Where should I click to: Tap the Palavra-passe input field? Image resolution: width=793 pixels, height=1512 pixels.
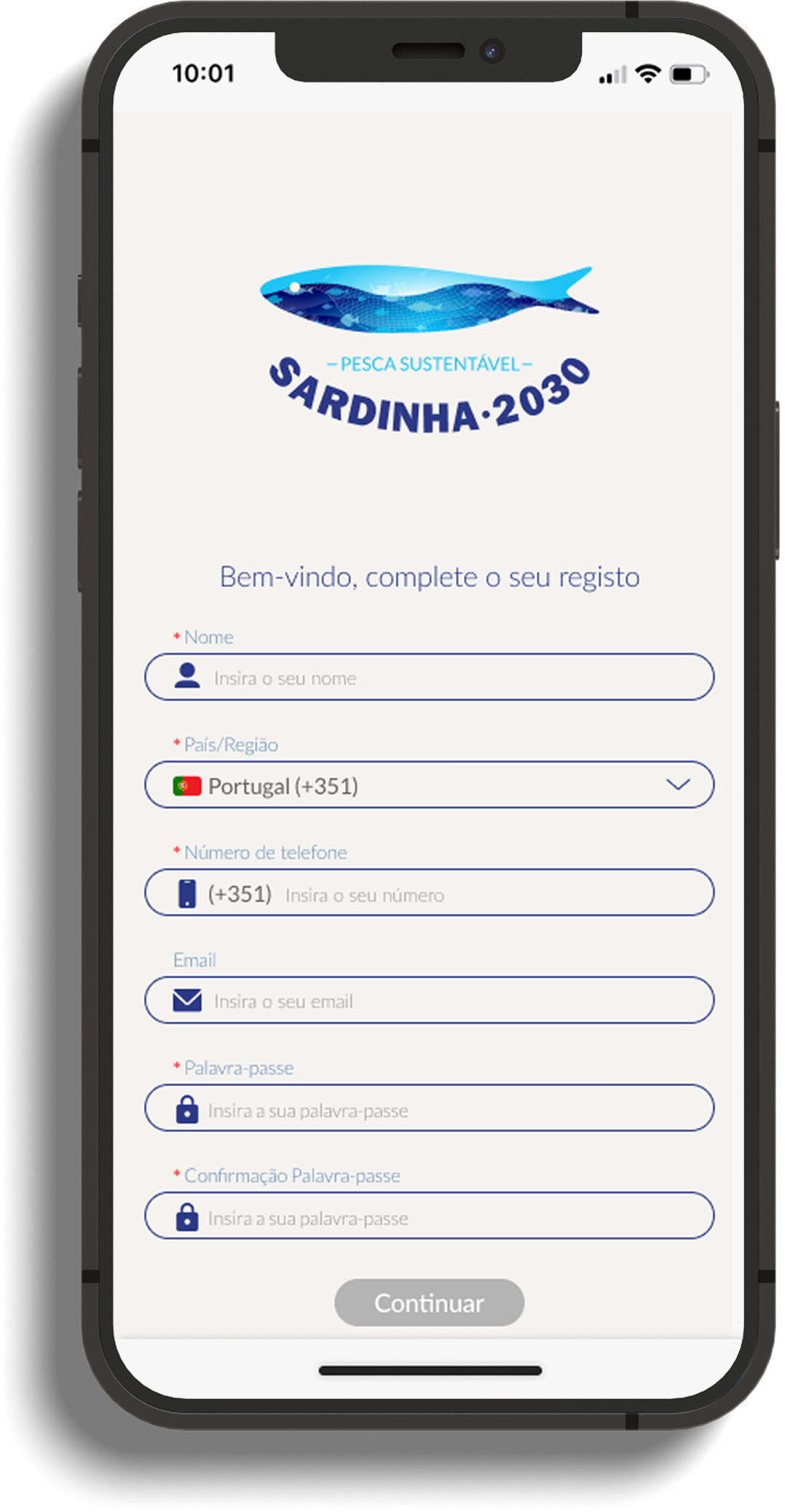pos(451,1109)
